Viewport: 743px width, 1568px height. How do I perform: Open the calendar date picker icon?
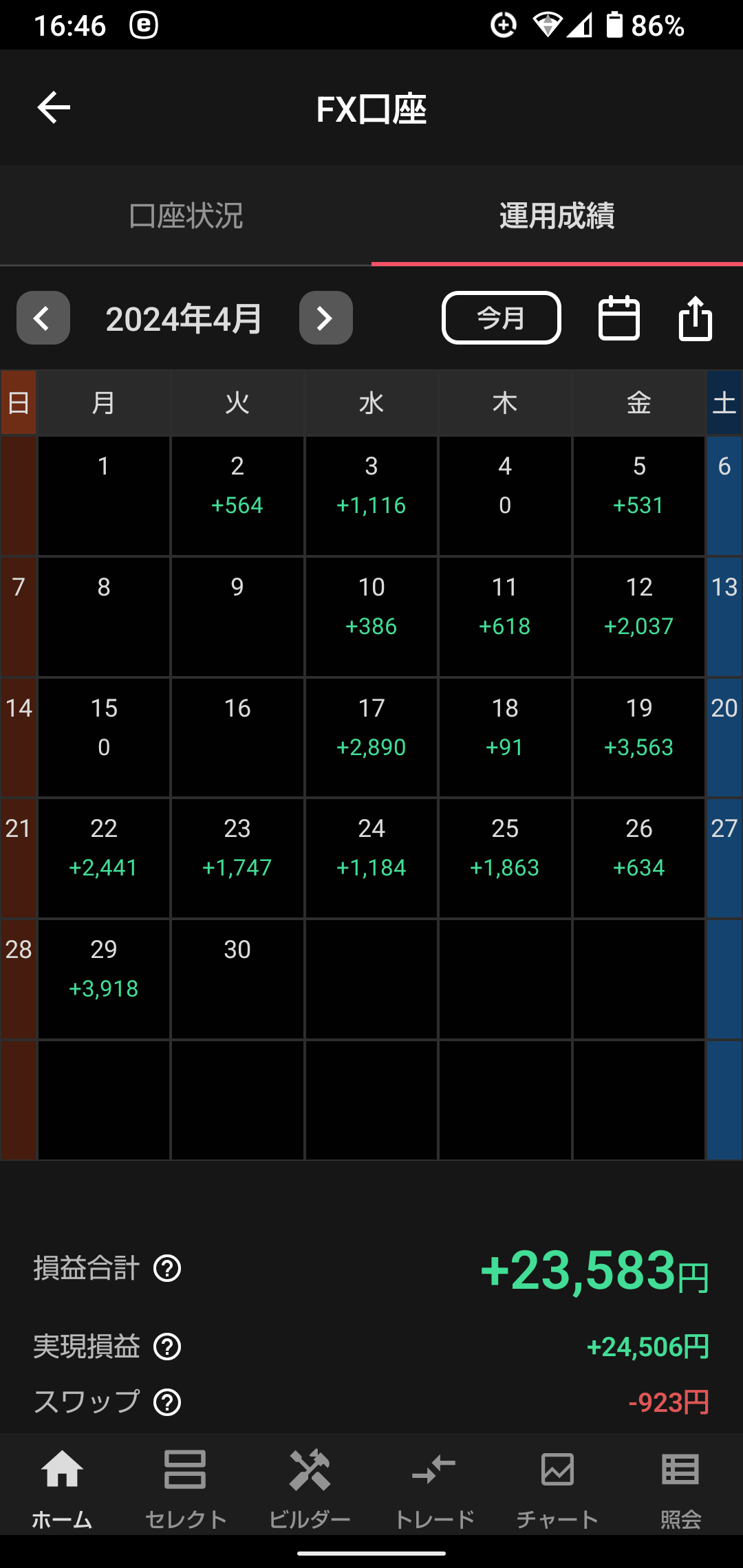618,318
